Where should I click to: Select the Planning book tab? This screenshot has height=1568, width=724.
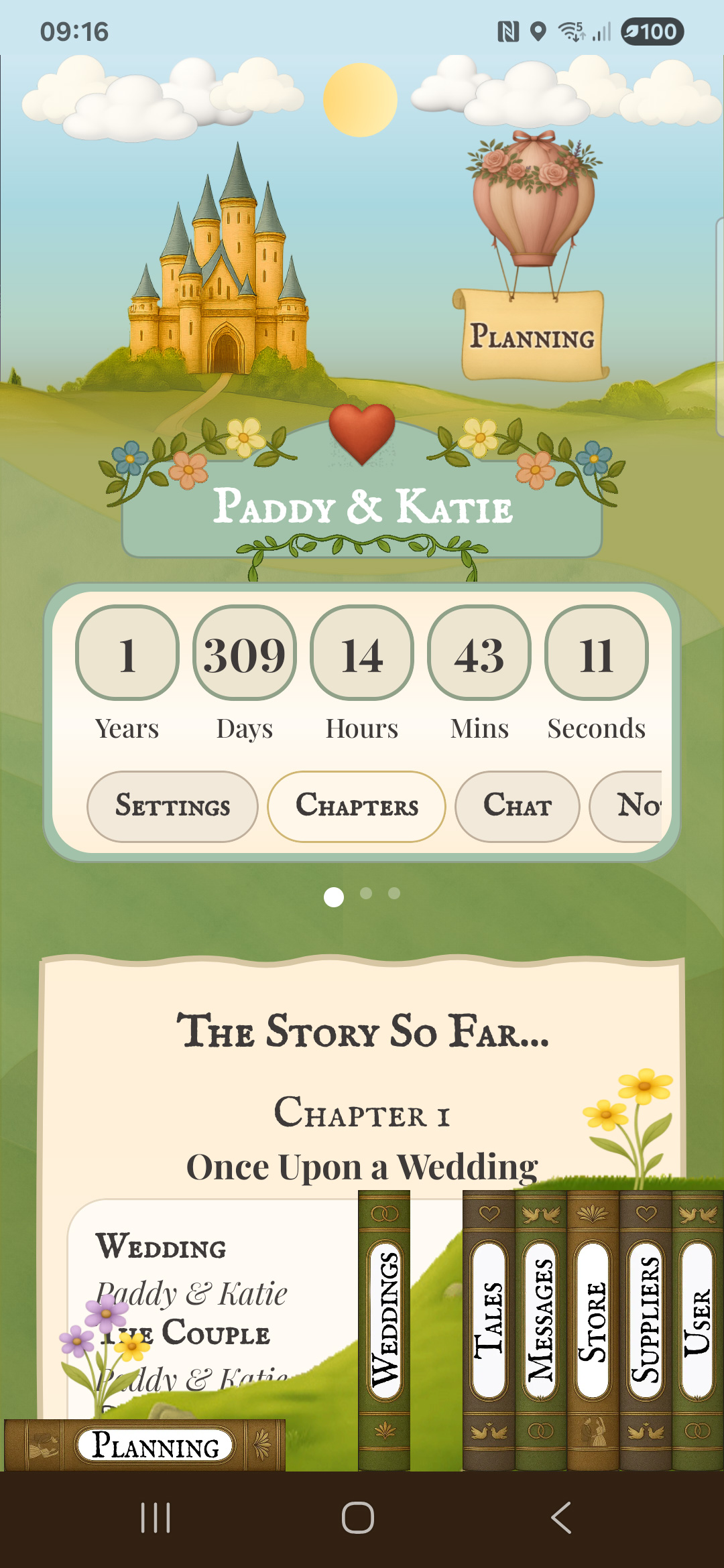point(156,1445)
